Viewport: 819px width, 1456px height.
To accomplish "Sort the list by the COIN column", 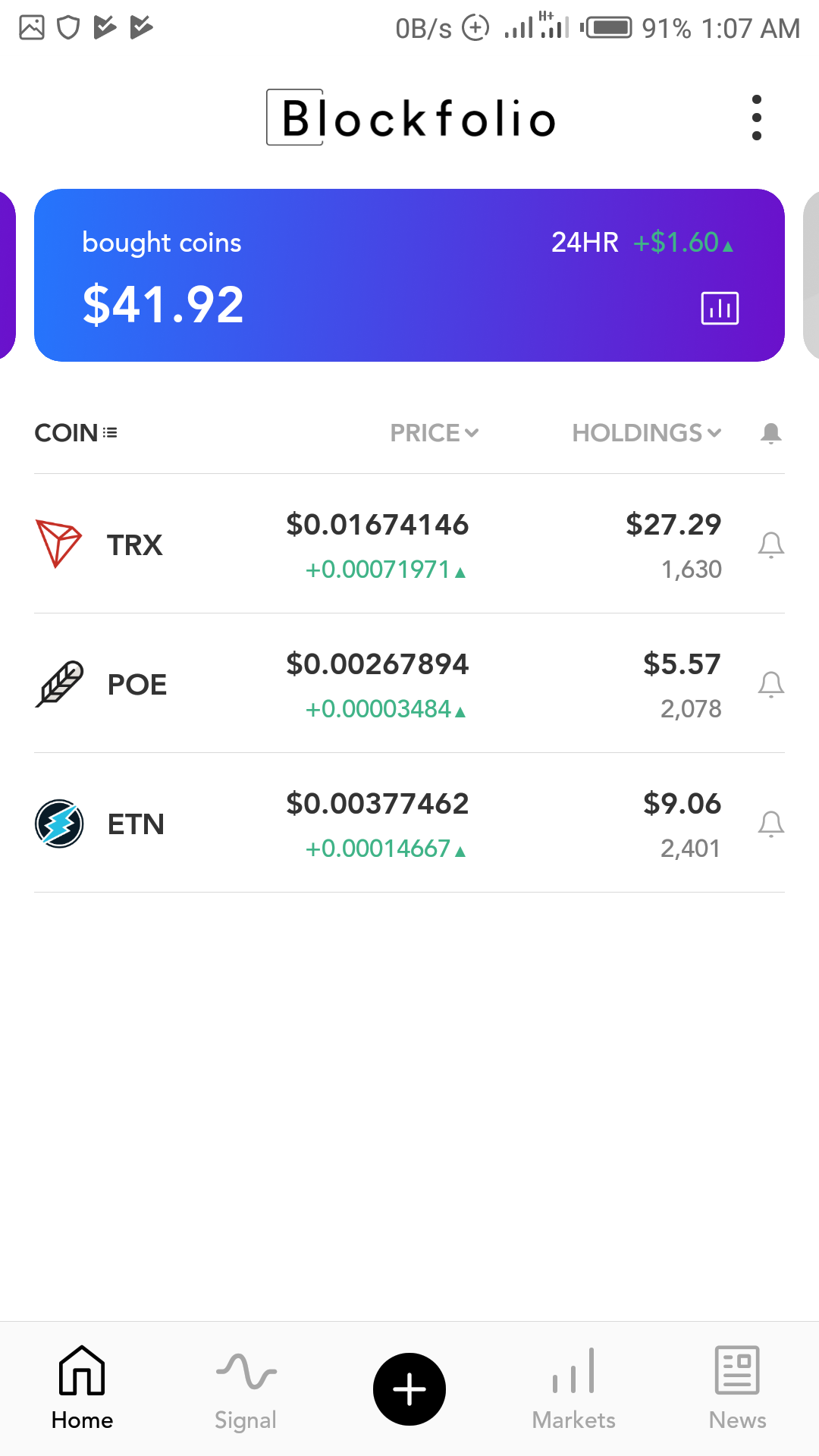I will [x=76, y=433].
